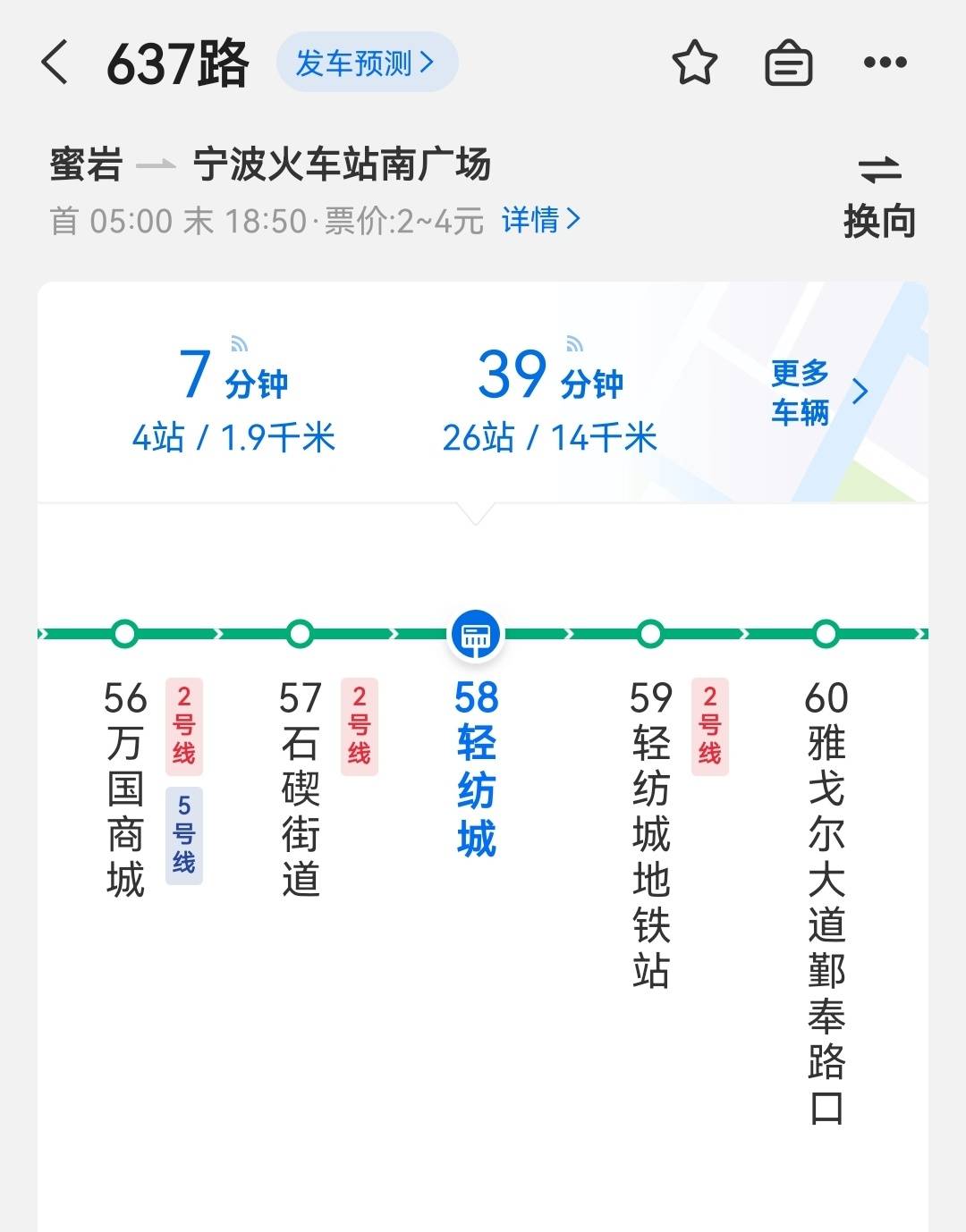Image resolution: width=966 pixels, height=1232 pixels.
Task: Select stop 59 轻纺城地铁站
Action: 651,831
